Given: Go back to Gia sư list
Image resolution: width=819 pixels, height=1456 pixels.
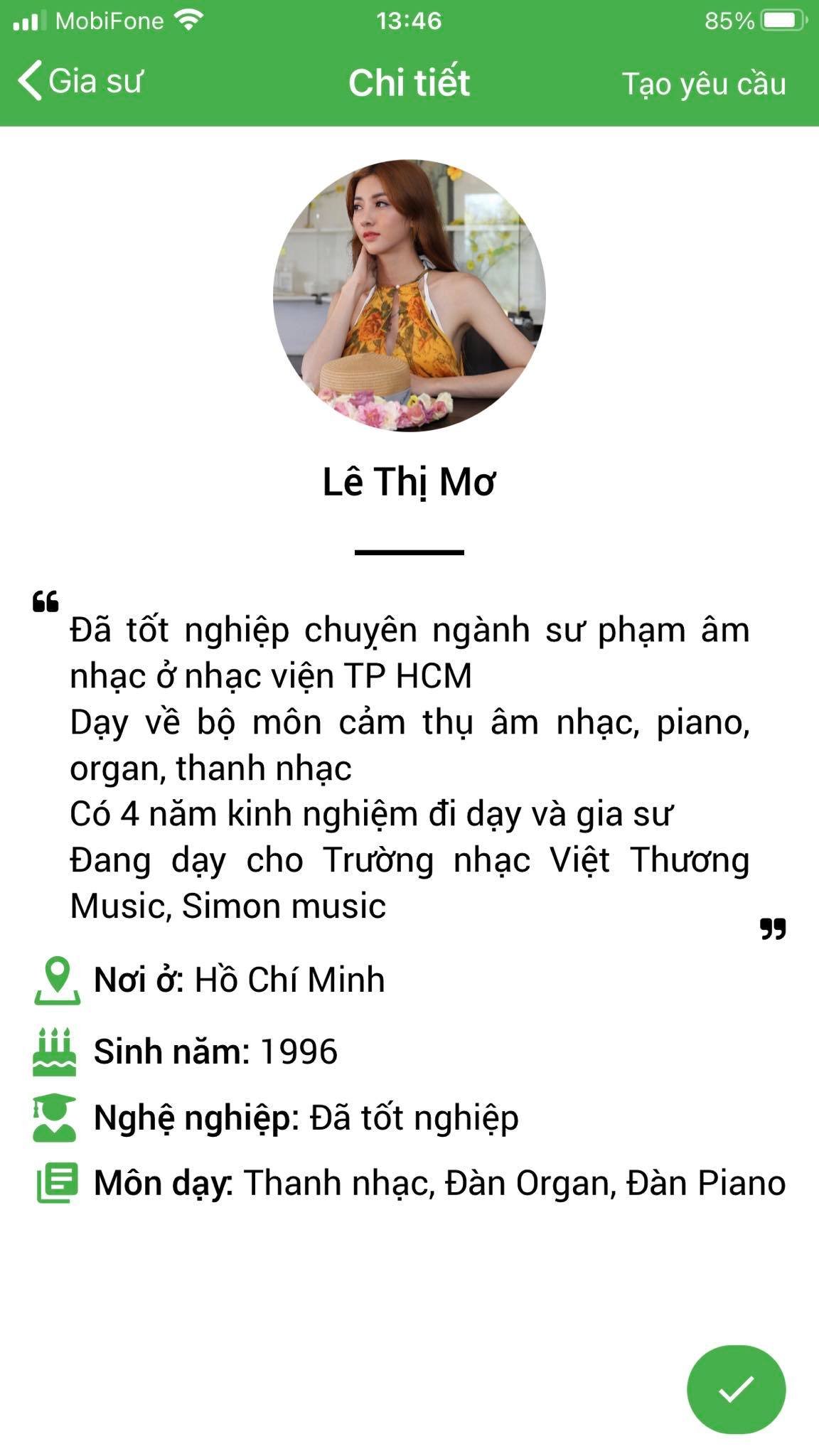Looking at the screenshot, I should pos(80,81).
